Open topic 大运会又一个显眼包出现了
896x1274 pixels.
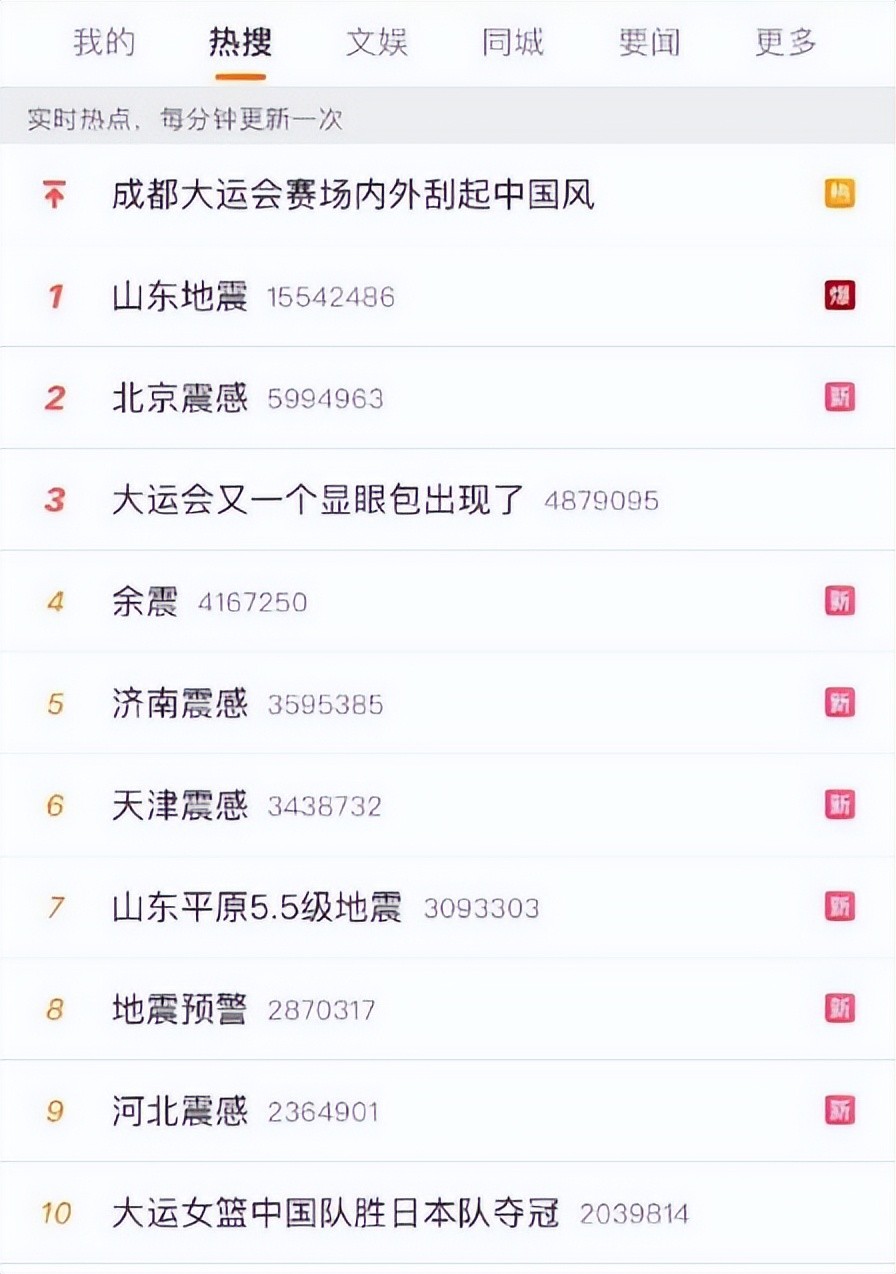pos(318,500)
